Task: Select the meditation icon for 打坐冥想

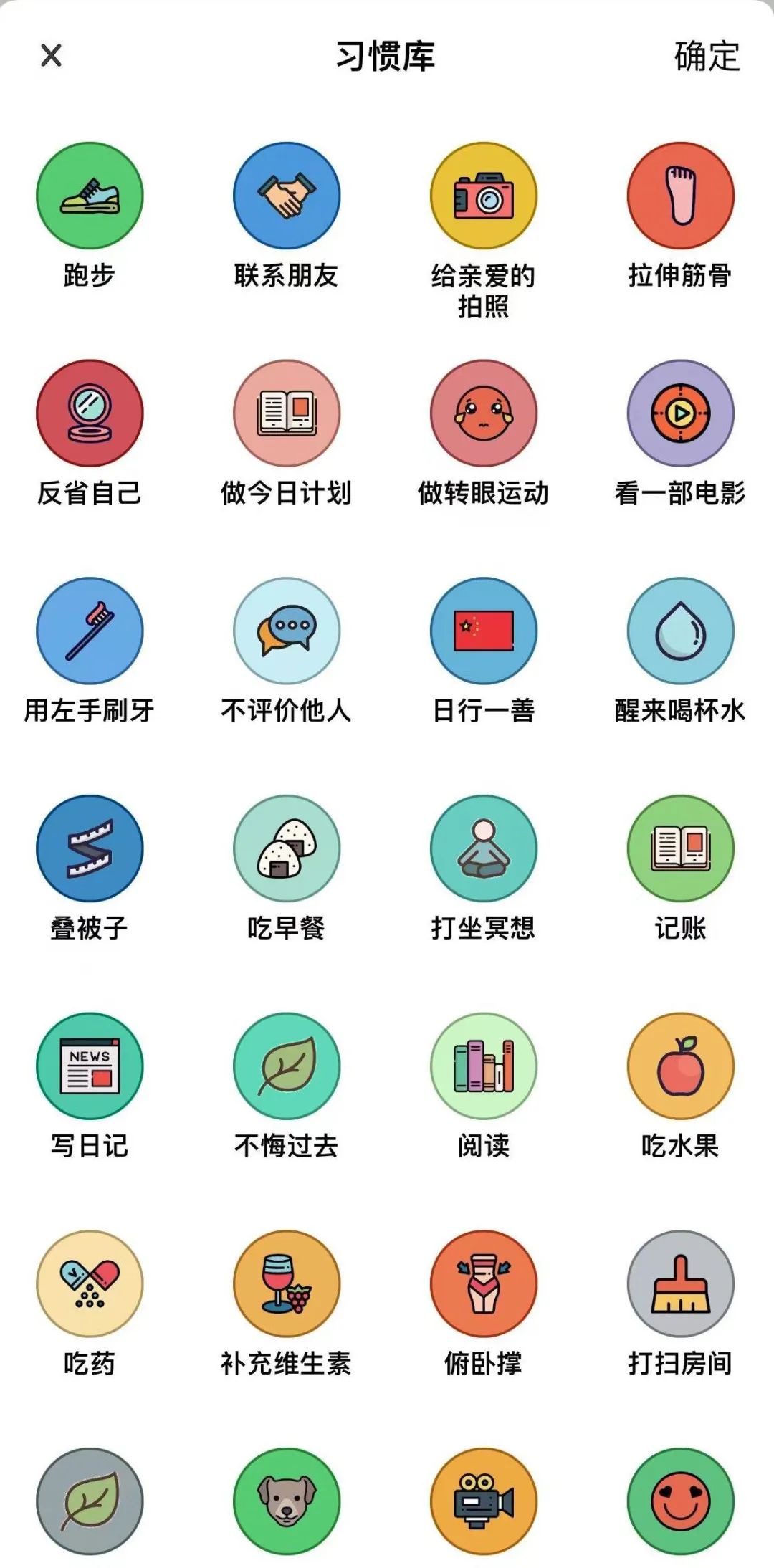Action: point(483,848)
